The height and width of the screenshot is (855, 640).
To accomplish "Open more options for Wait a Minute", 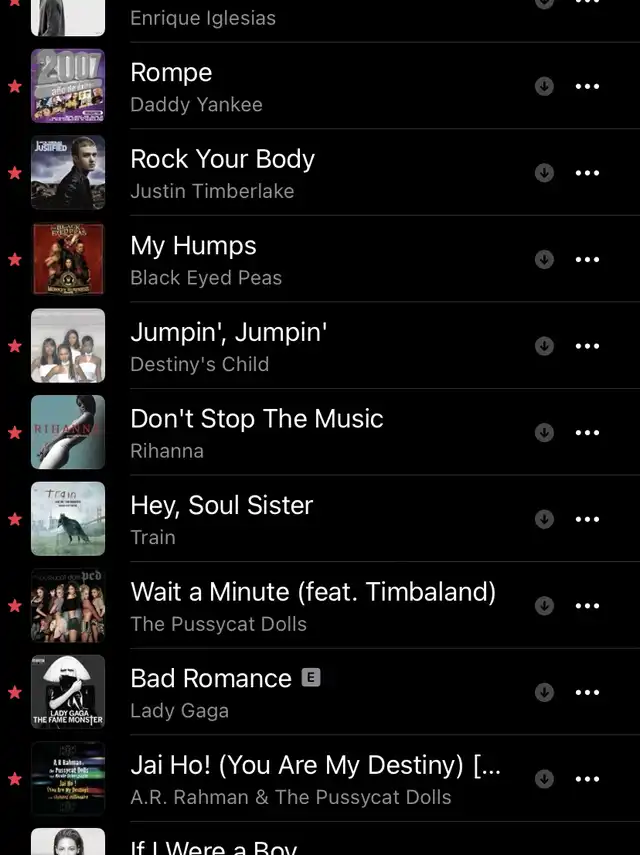I will [x=587, y=606].
